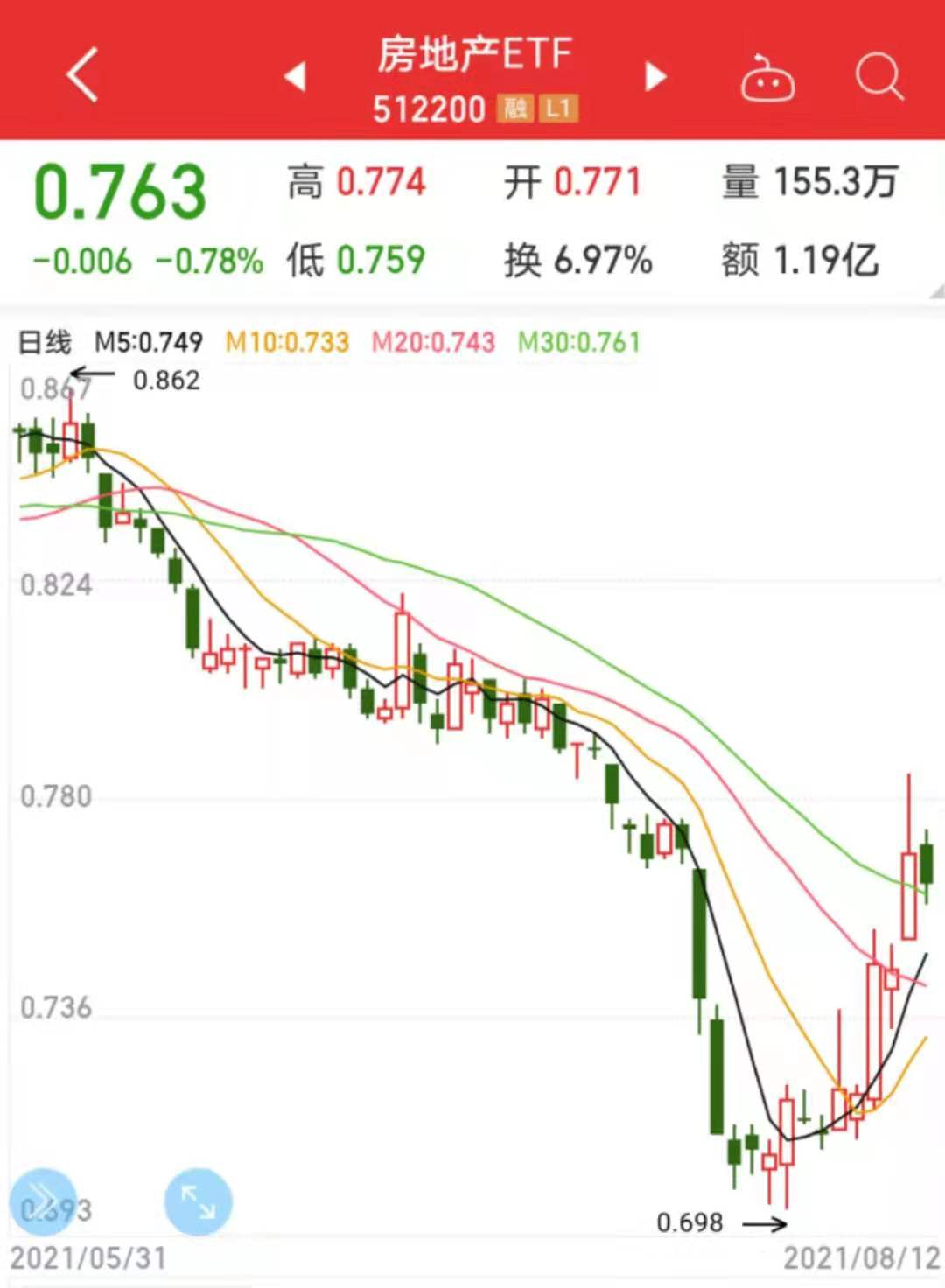The image size is (945, 1288).
Task: Switch to the previous stock with left triangle
Action: [x=296, y=76]
